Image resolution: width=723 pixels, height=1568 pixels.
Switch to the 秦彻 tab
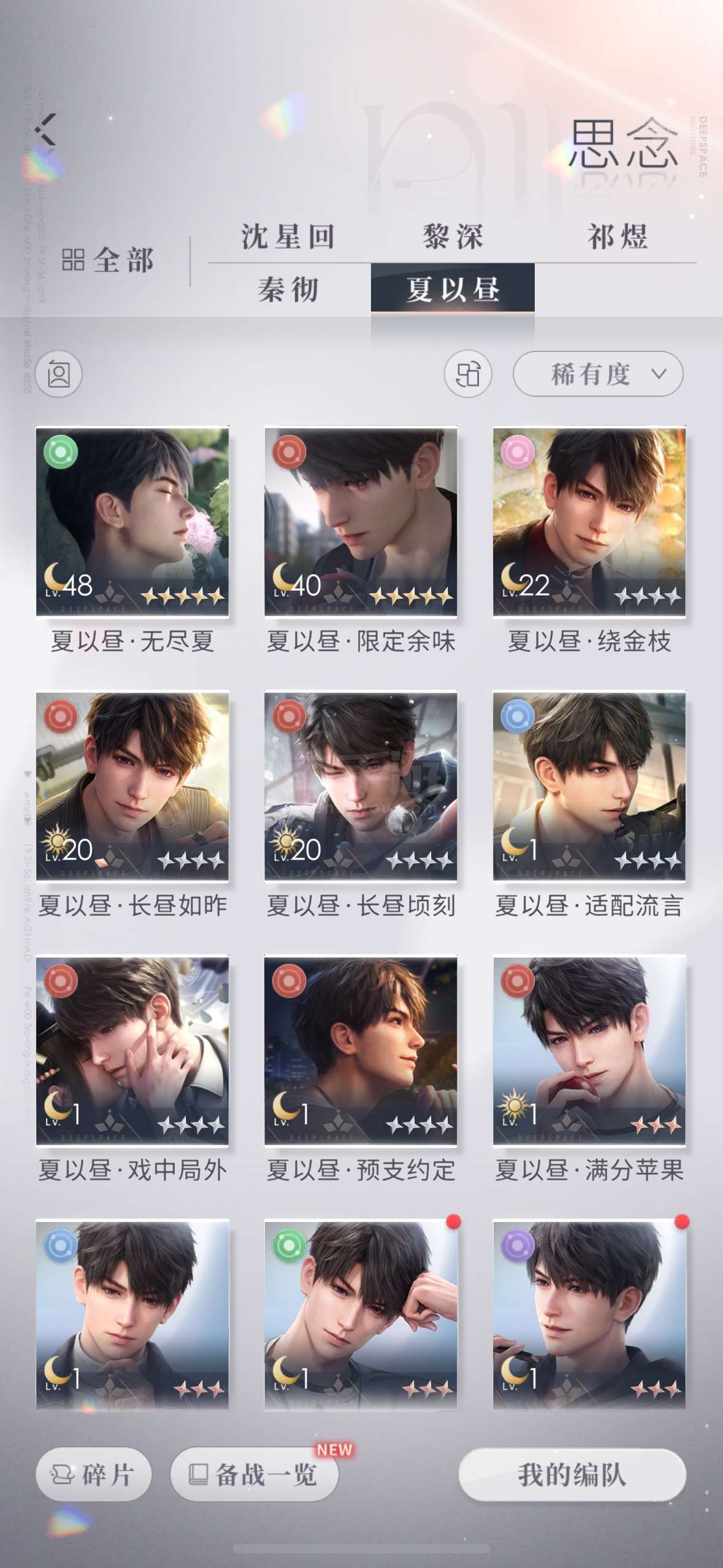coord(288,290)
